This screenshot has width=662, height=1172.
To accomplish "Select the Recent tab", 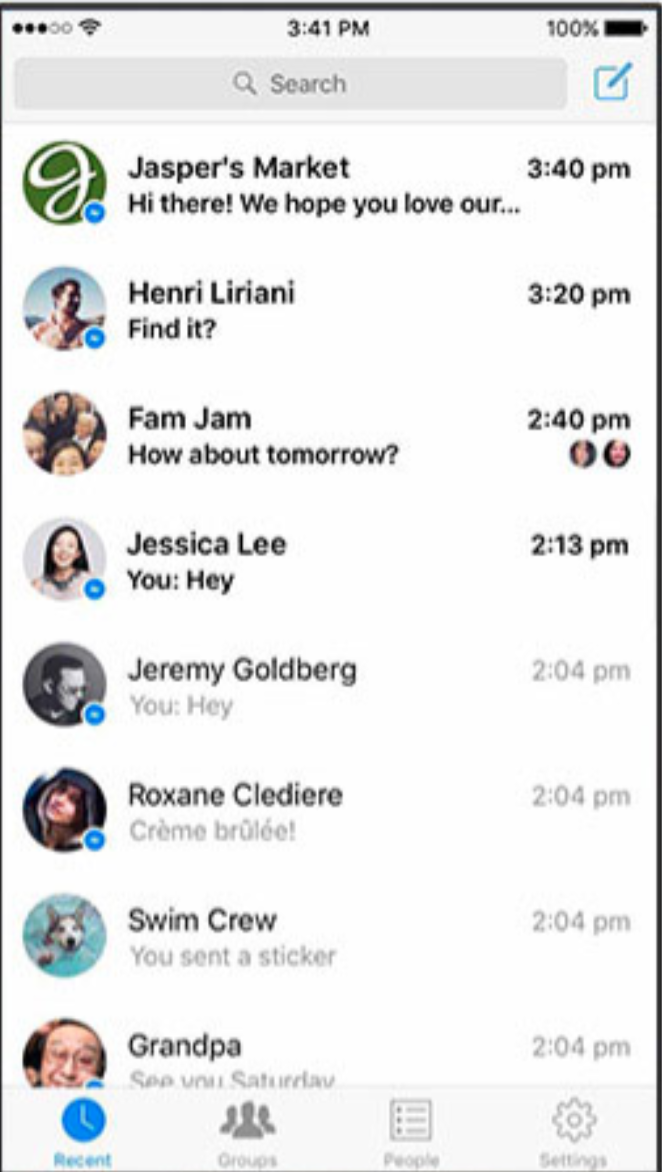I will point(83,1132).
